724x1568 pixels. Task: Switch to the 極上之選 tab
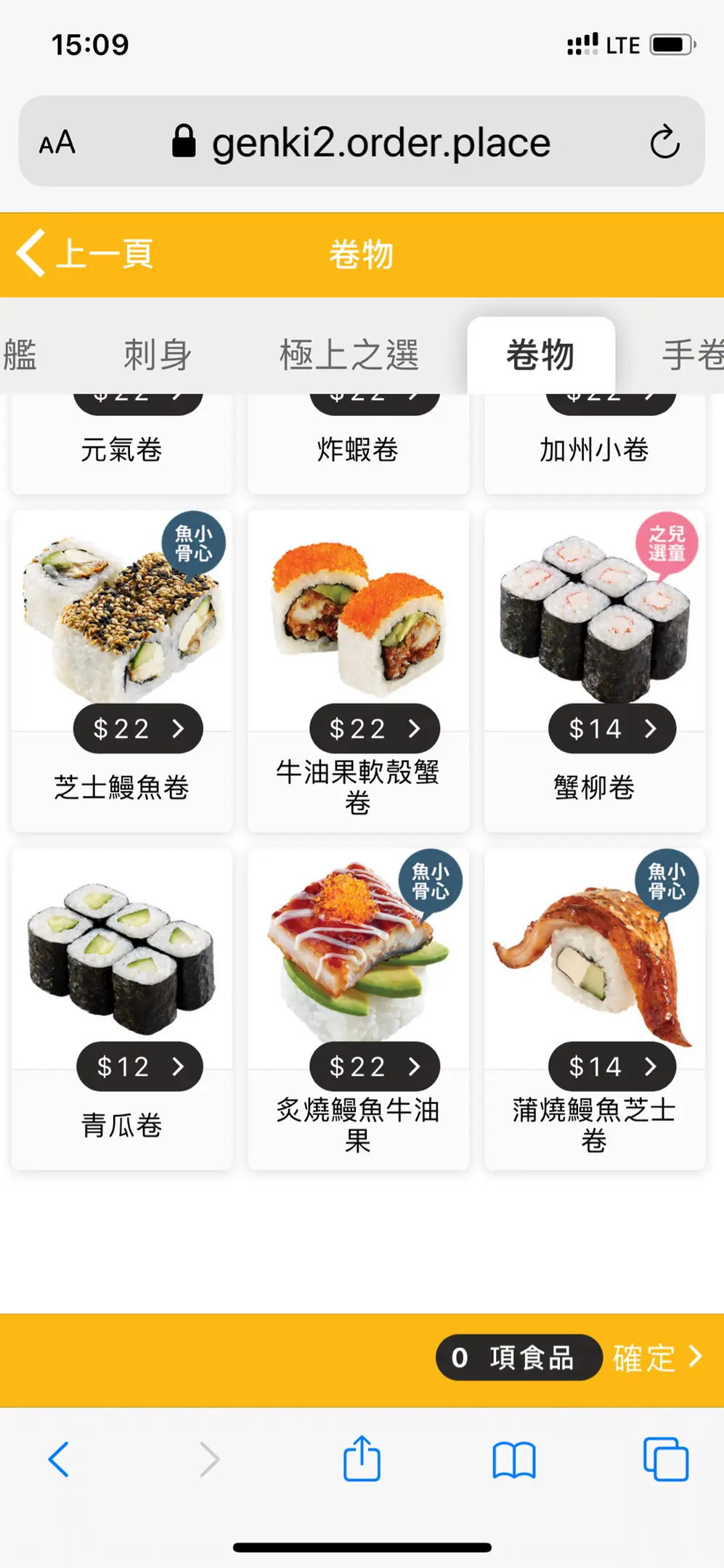(349, 355)
